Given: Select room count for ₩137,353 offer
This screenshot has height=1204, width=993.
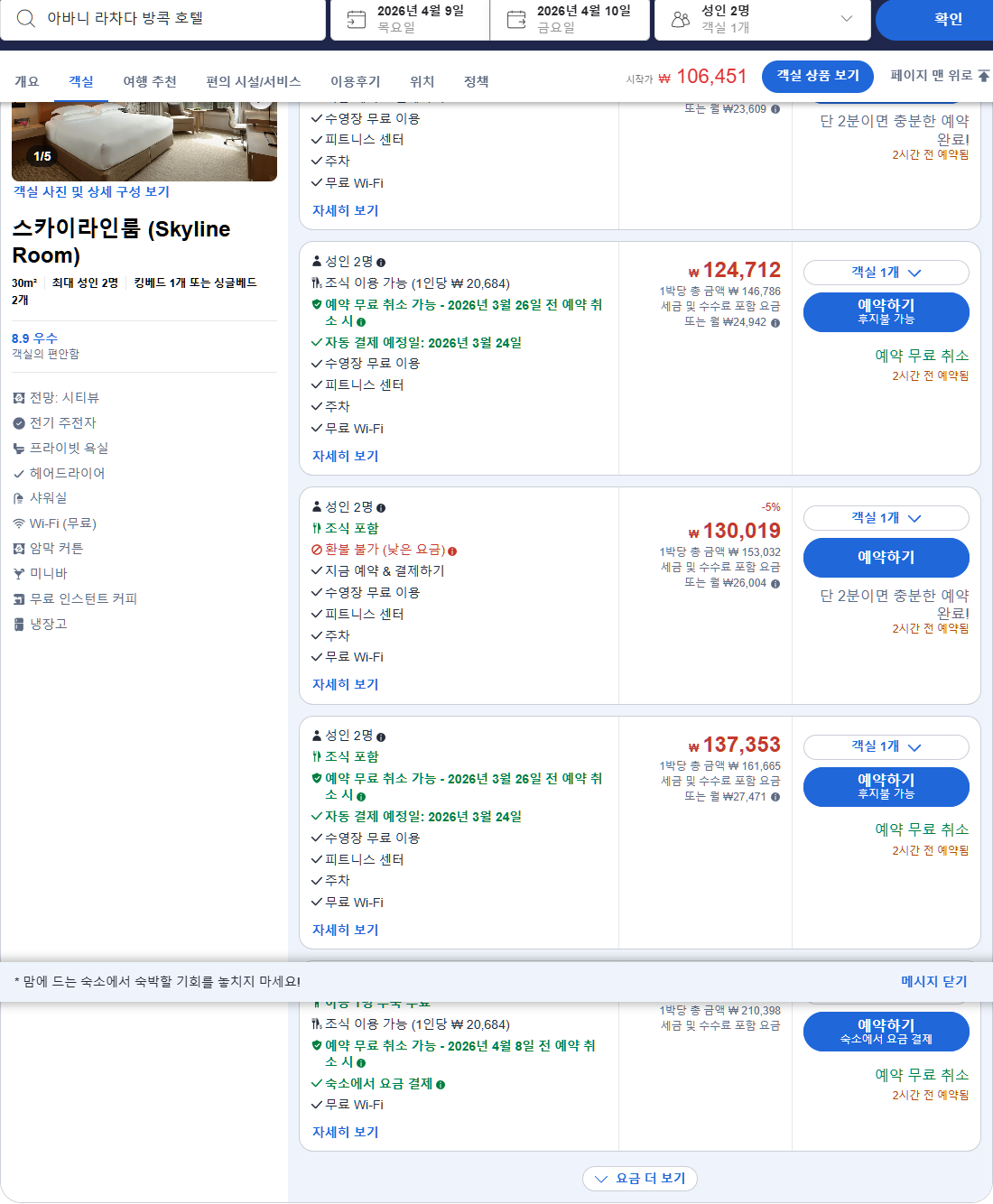Looking at the screenshot, I should [886, 746].
